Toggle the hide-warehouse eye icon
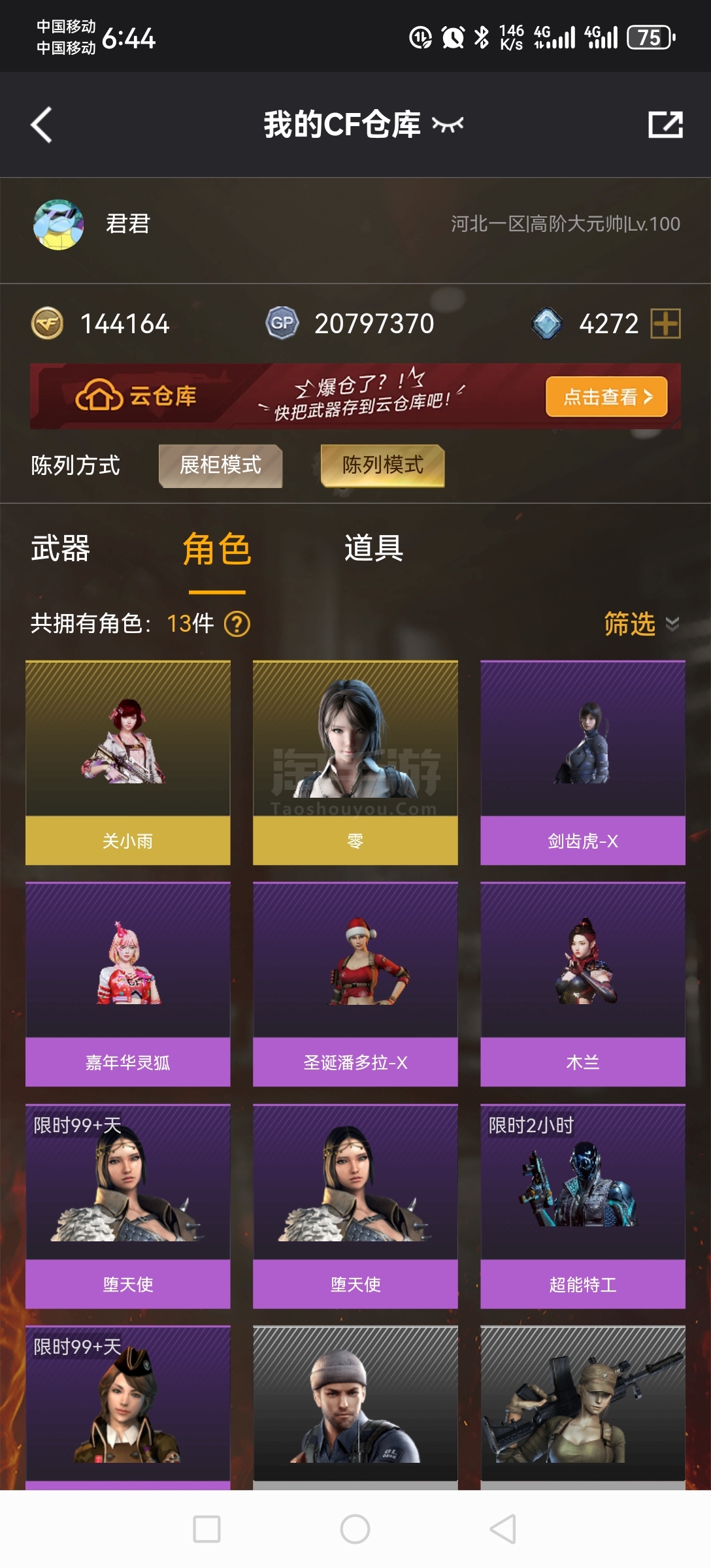 (x=448, y=124)
